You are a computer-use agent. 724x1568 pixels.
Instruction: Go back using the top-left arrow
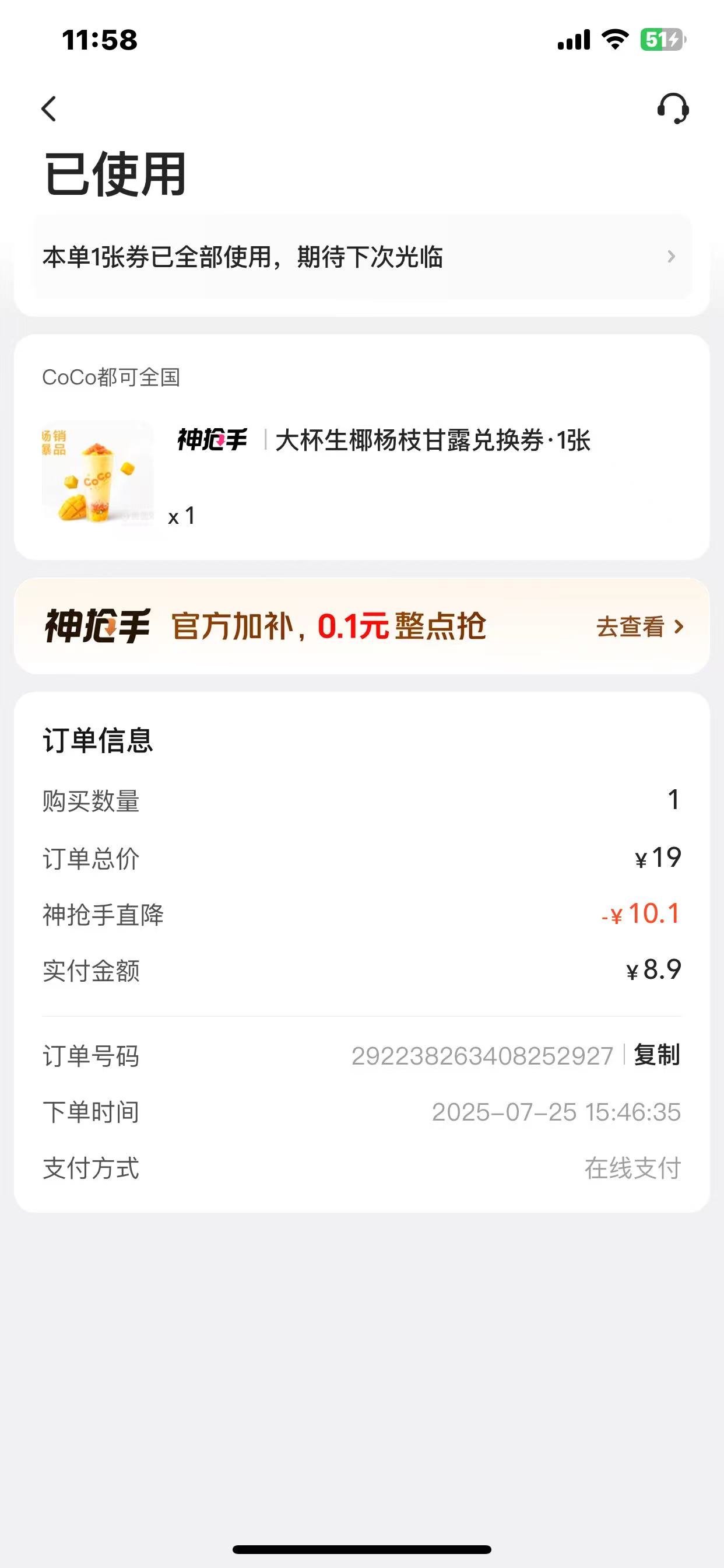pyautogui.click(x=50, y=109)
